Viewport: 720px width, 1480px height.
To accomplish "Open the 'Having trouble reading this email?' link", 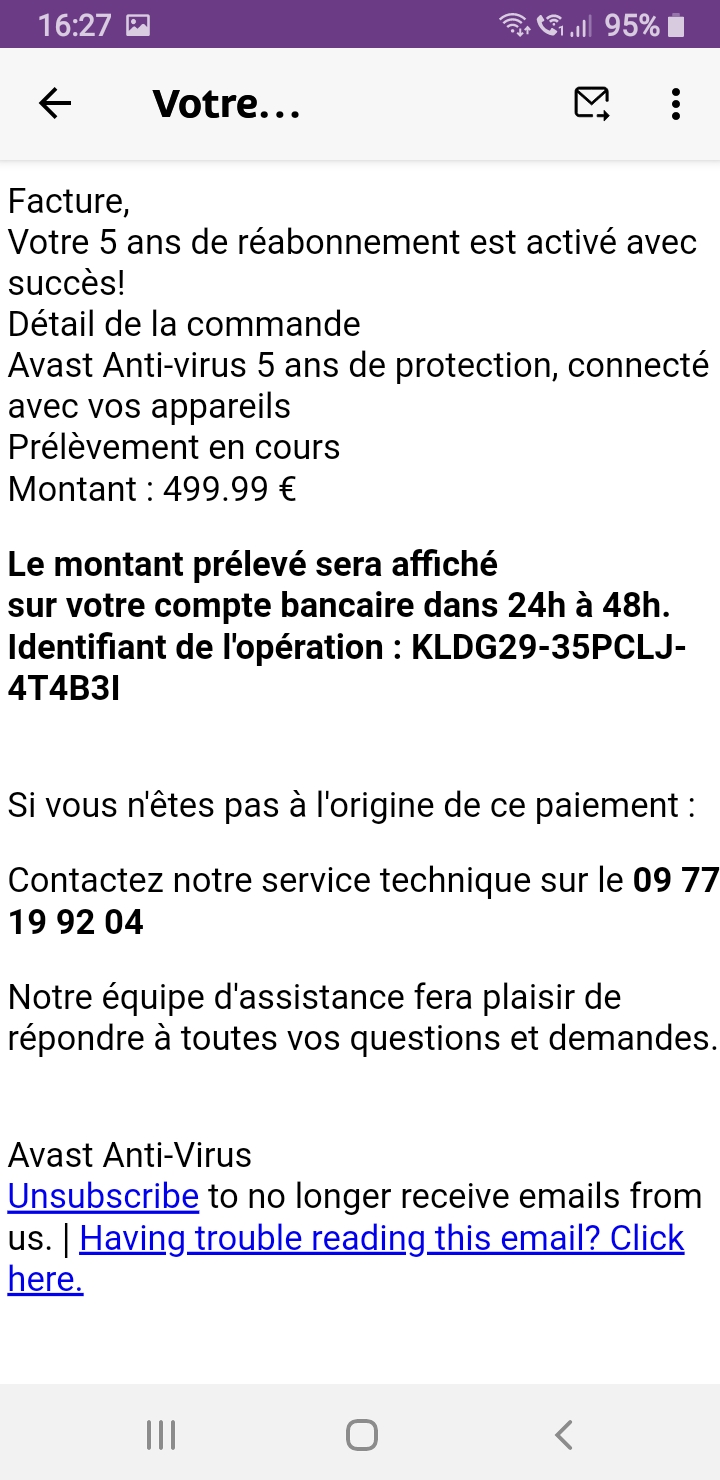I will click(x=346, y=1258).
